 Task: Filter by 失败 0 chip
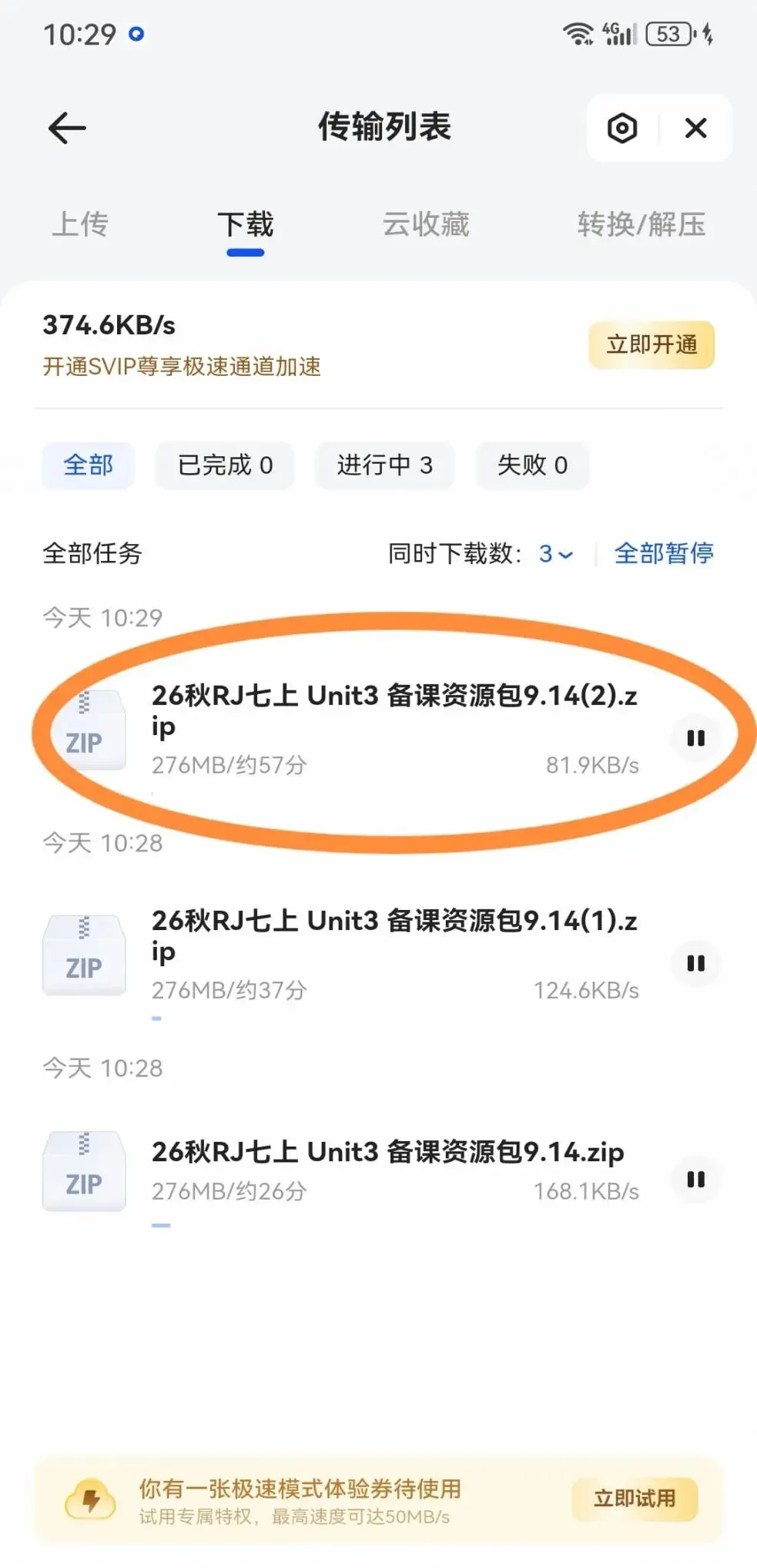coord(532,465)
